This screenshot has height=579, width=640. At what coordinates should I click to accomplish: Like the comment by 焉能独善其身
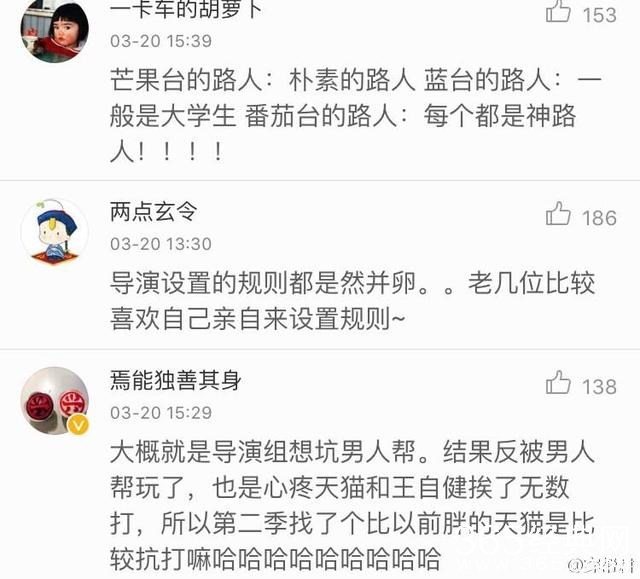click(x=559, y=384)
